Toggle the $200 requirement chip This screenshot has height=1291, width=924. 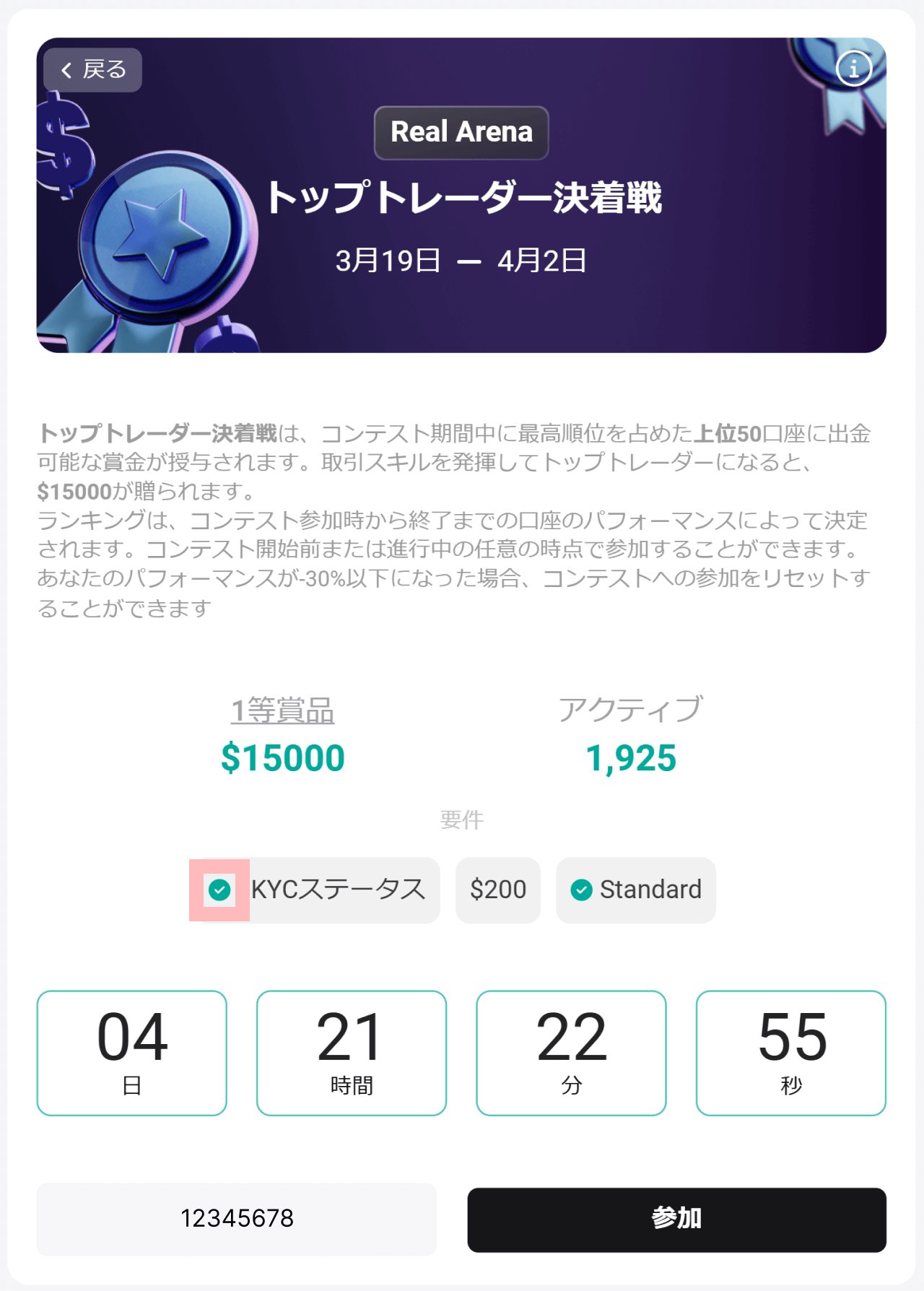498,890
